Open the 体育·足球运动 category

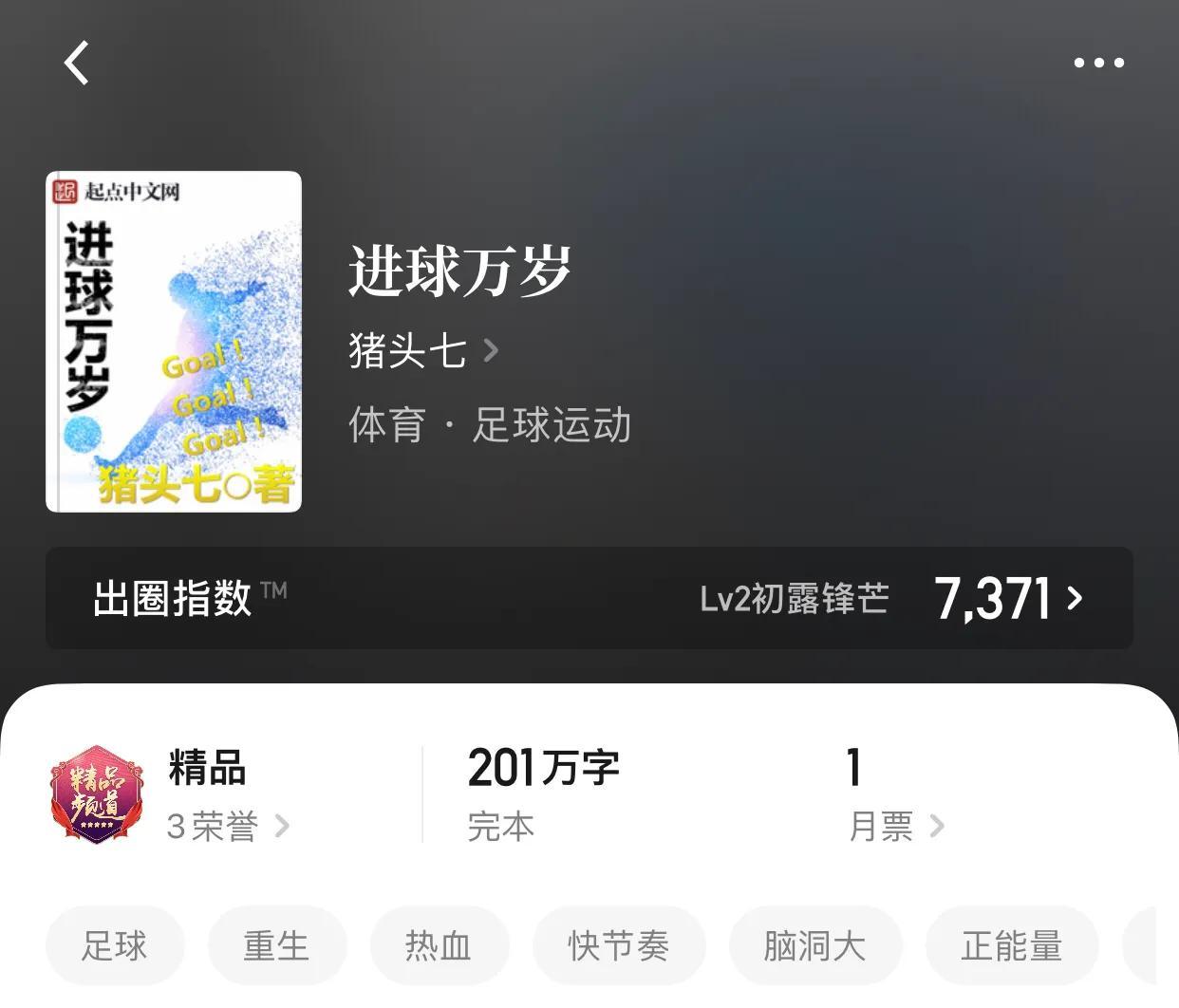pos(490,424)
